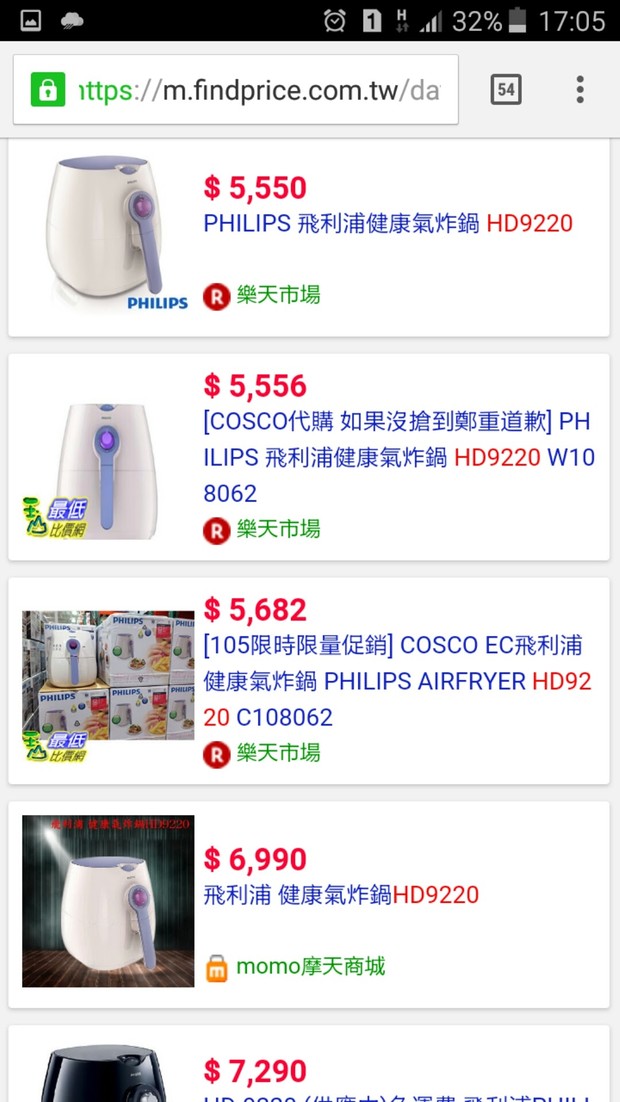Open the $6,990 momo摩天商城 HD9220 listing

point(341,894)
